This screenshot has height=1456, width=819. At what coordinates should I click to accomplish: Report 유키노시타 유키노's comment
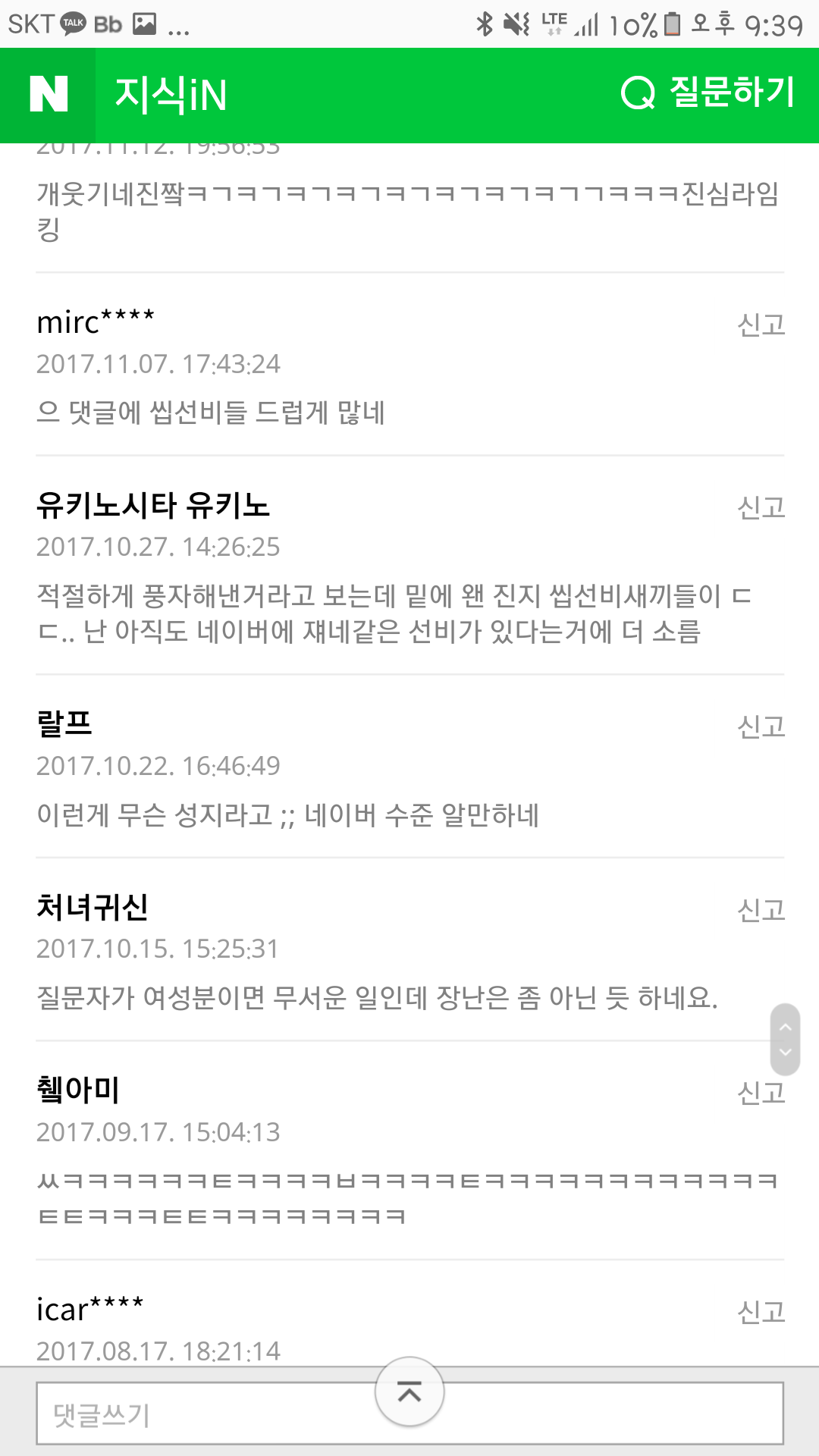(761, 507)
